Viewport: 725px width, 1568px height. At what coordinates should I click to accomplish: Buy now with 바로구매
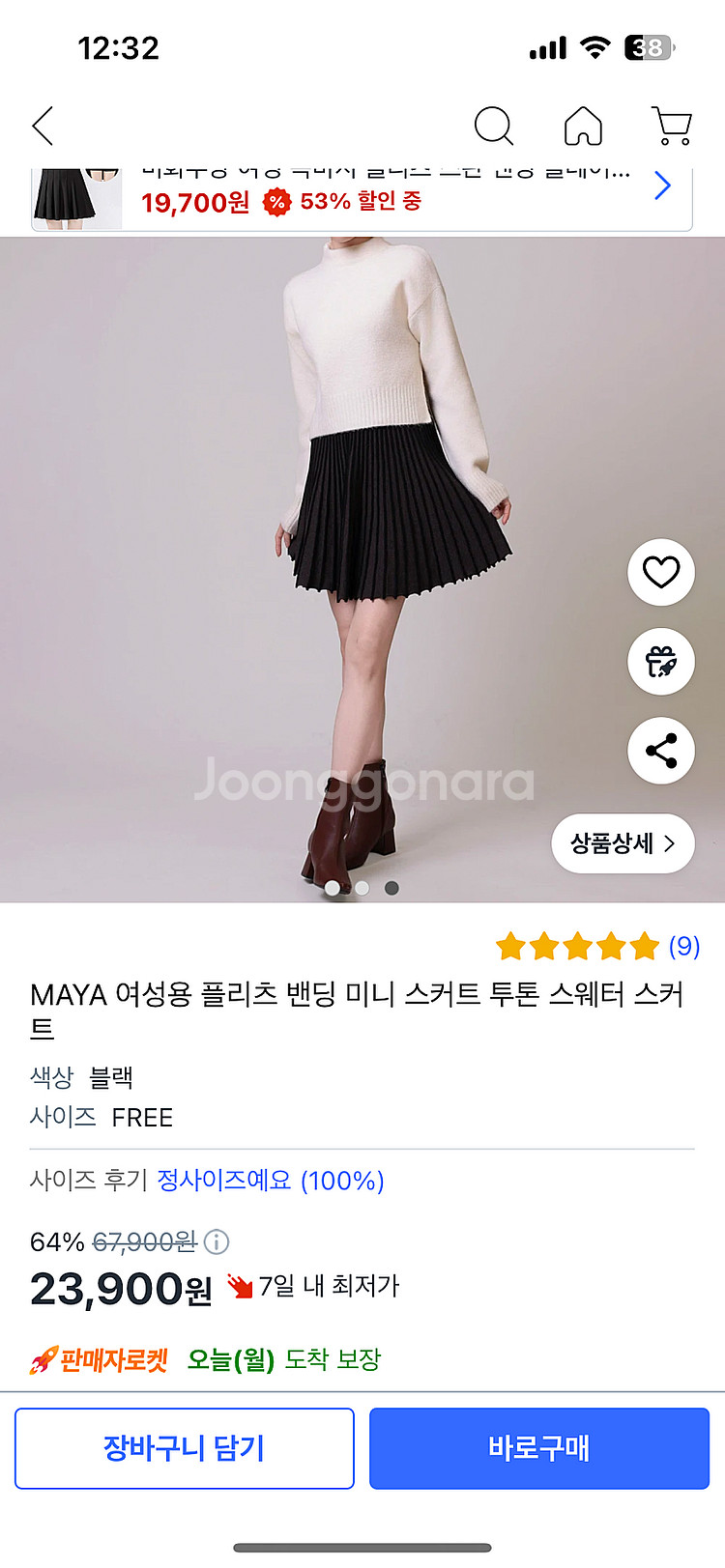539,1448
